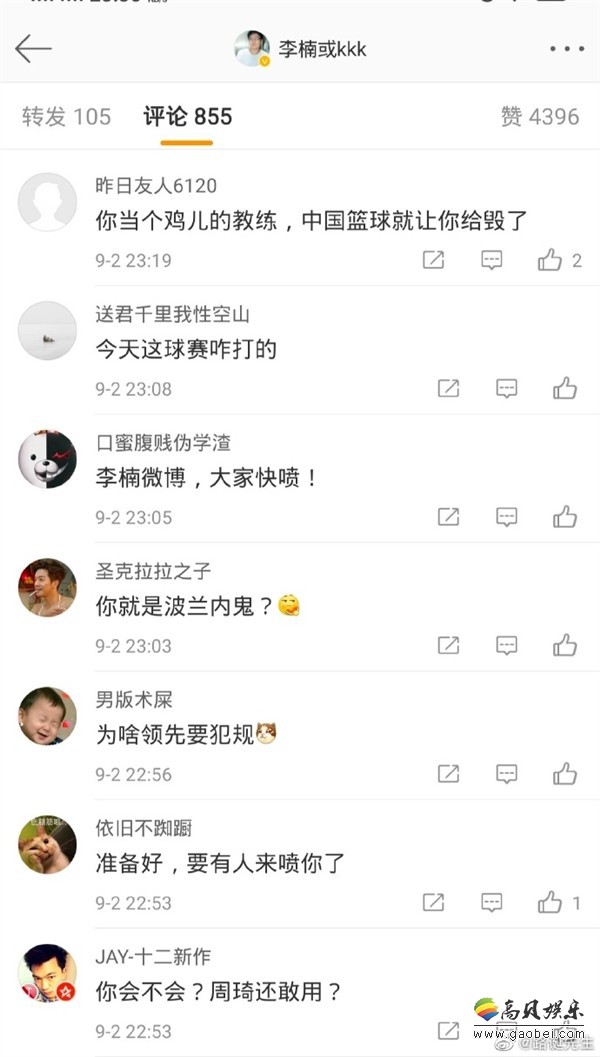Like the comment by 依旧不踟蹰
600x1057 pixels.
550,902
